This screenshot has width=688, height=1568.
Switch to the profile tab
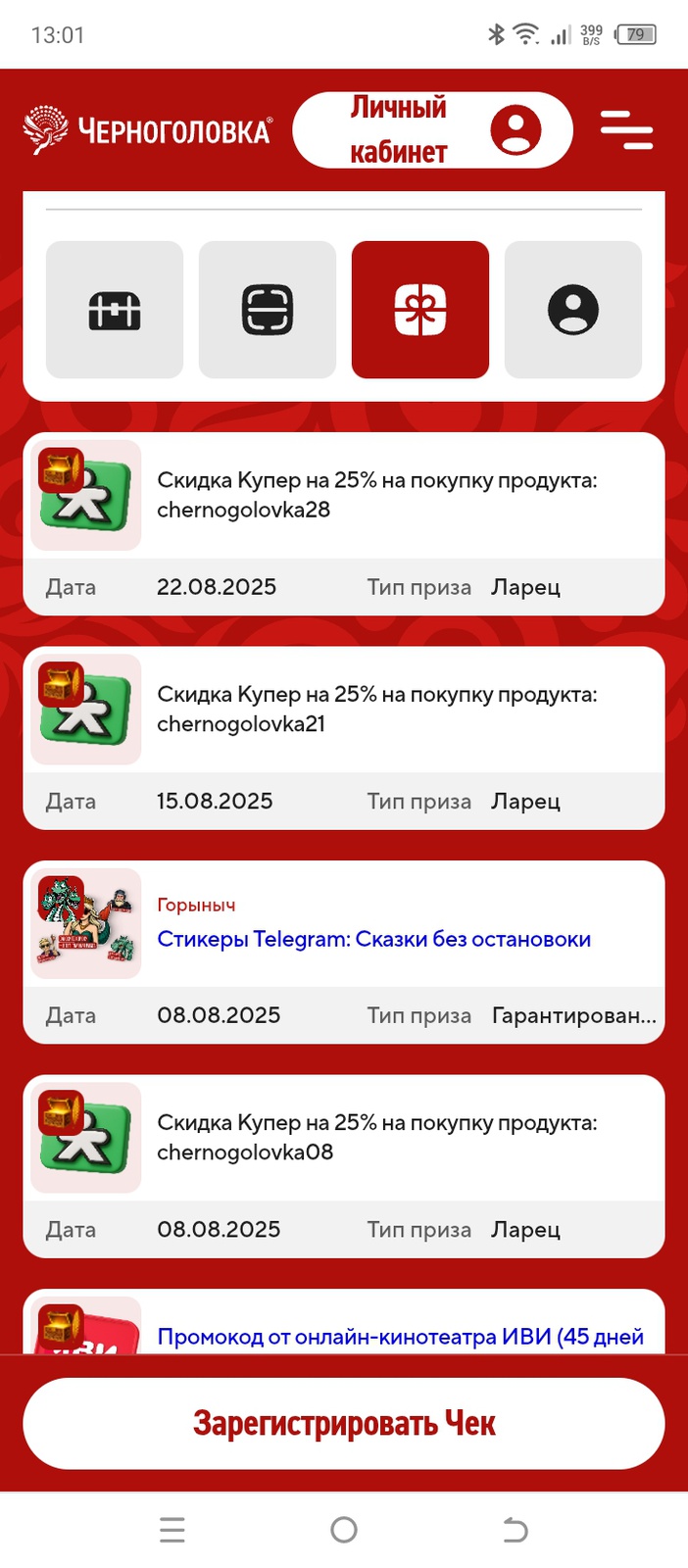tap(573, 310)
